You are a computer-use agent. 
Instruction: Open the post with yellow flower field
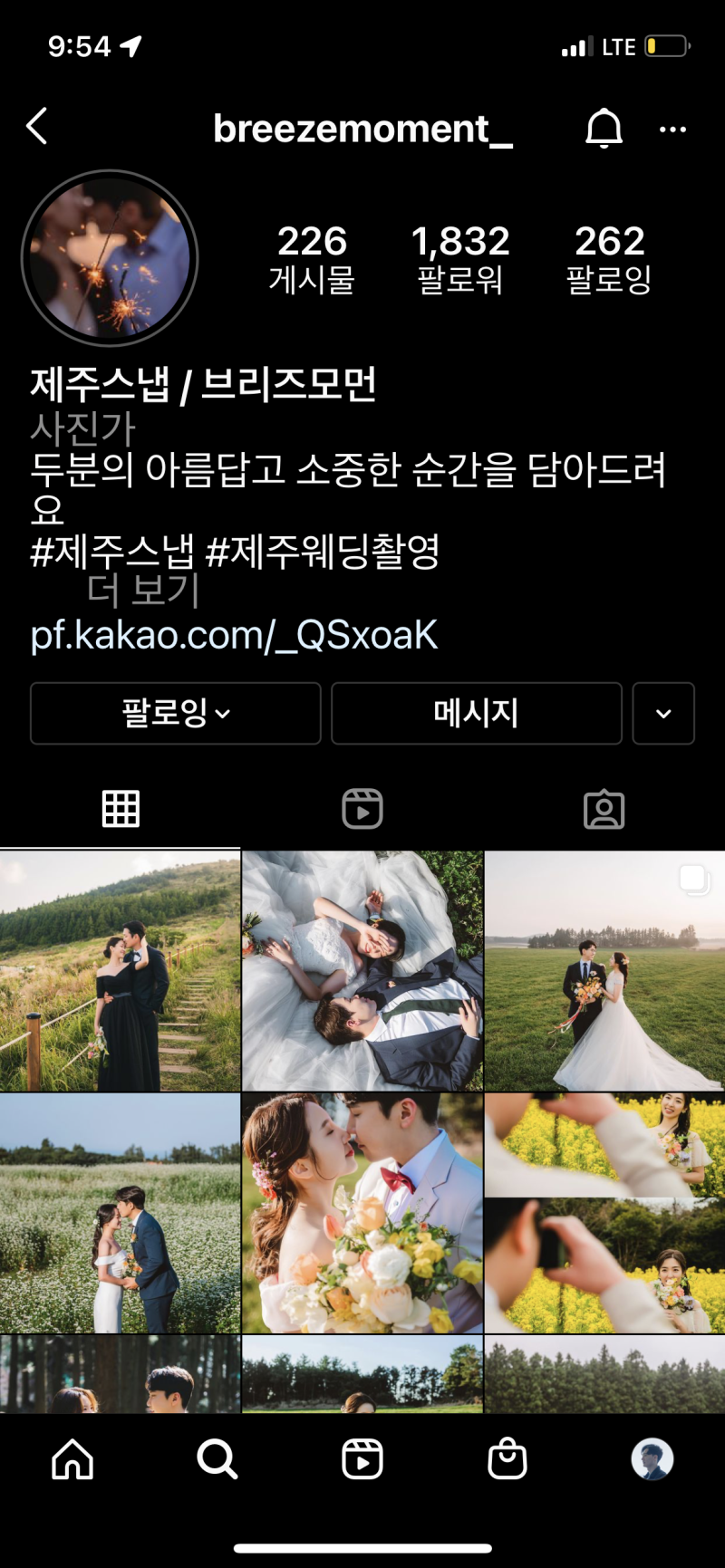tap(604, 1213)
